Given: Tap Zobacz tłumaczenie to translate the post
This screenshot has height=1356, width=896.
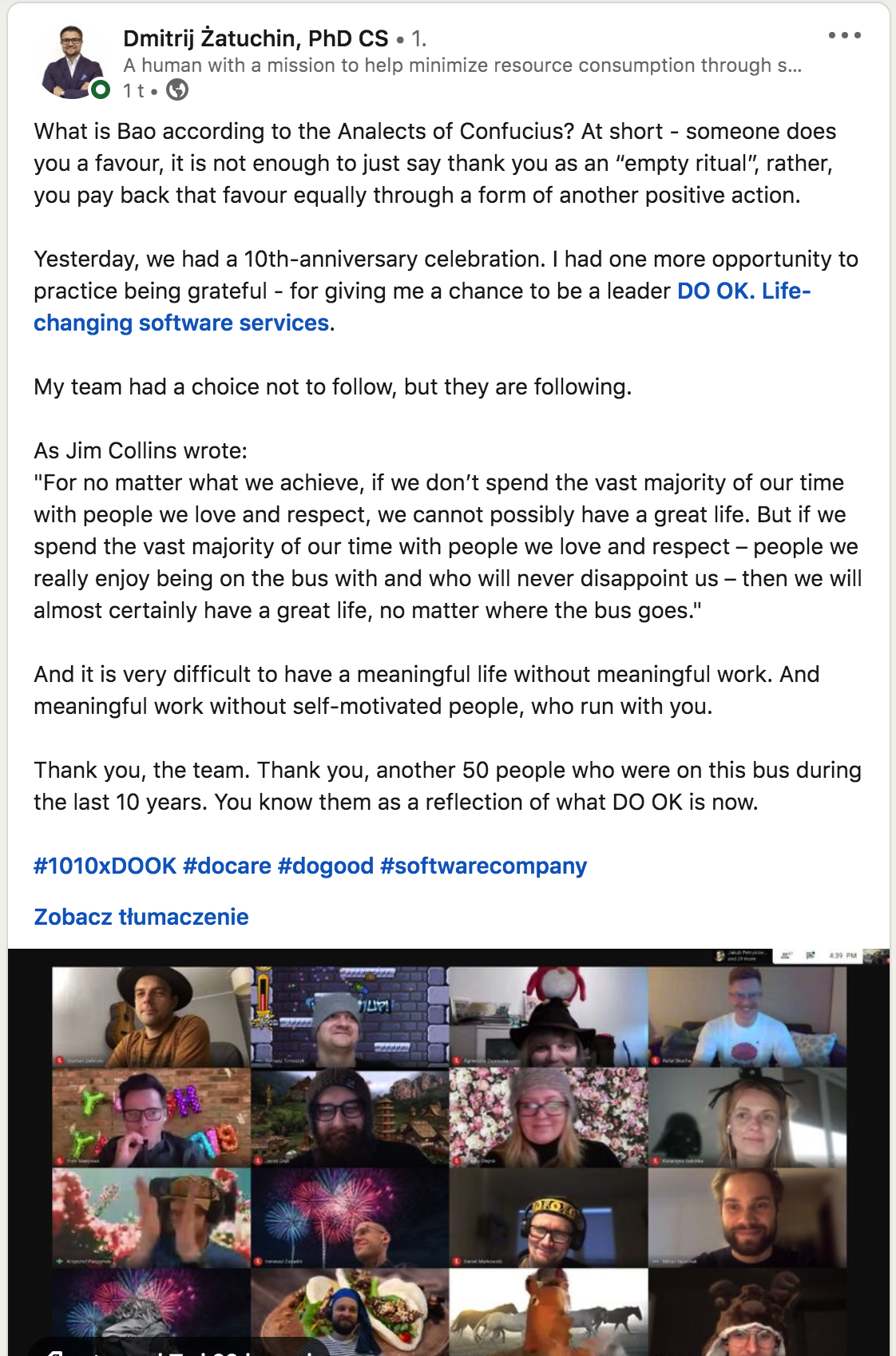Looking at the screenshot, I should (141, 917).
